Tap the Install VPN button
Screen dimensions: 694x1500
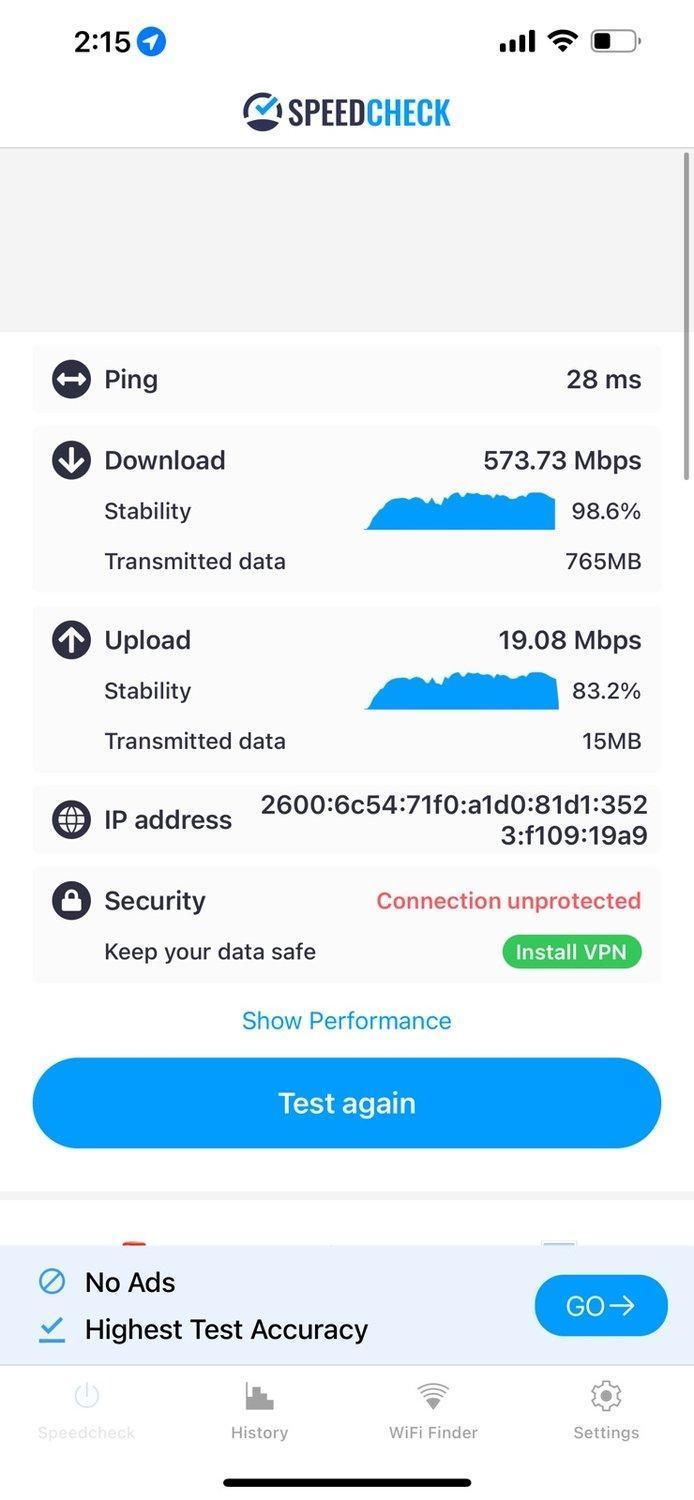pyautogui.click(x=571, y=952)
